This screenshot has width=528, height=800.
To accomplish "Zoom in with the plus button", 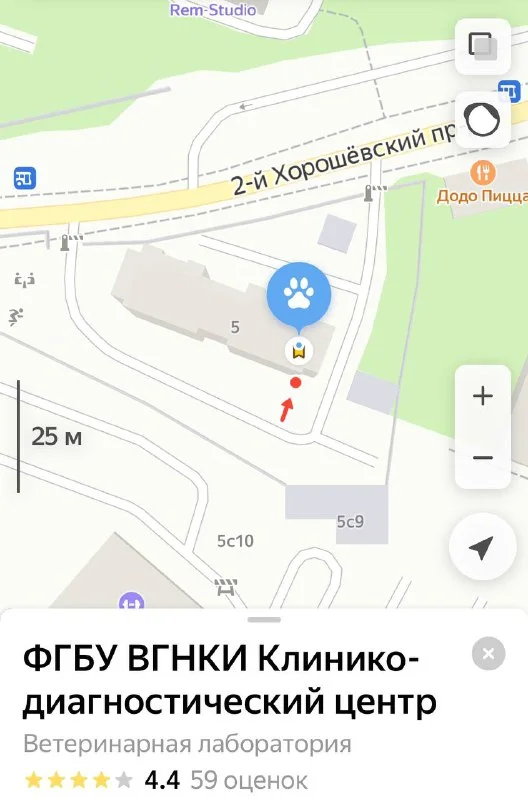I will [483, 396].
